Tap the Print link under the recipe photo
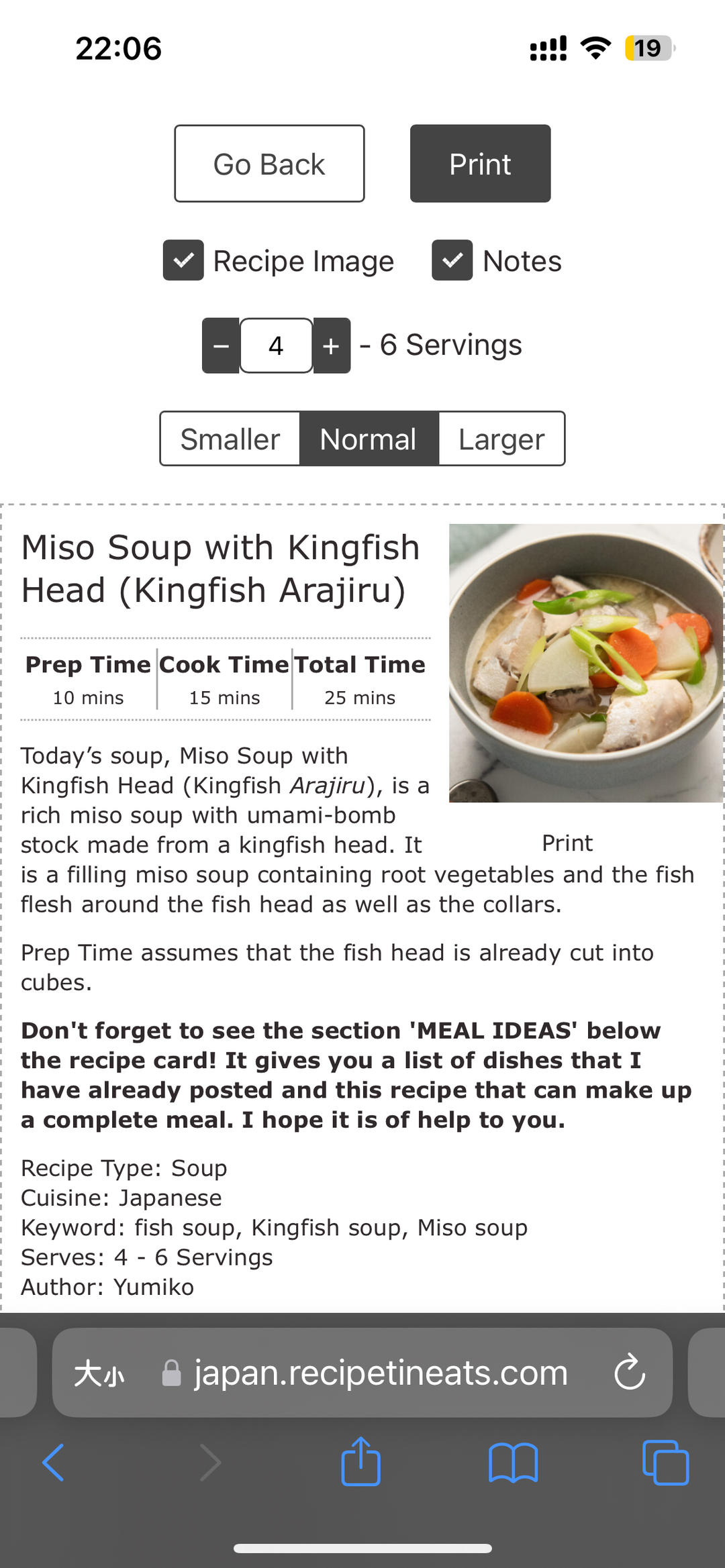 tap(567, 843)
